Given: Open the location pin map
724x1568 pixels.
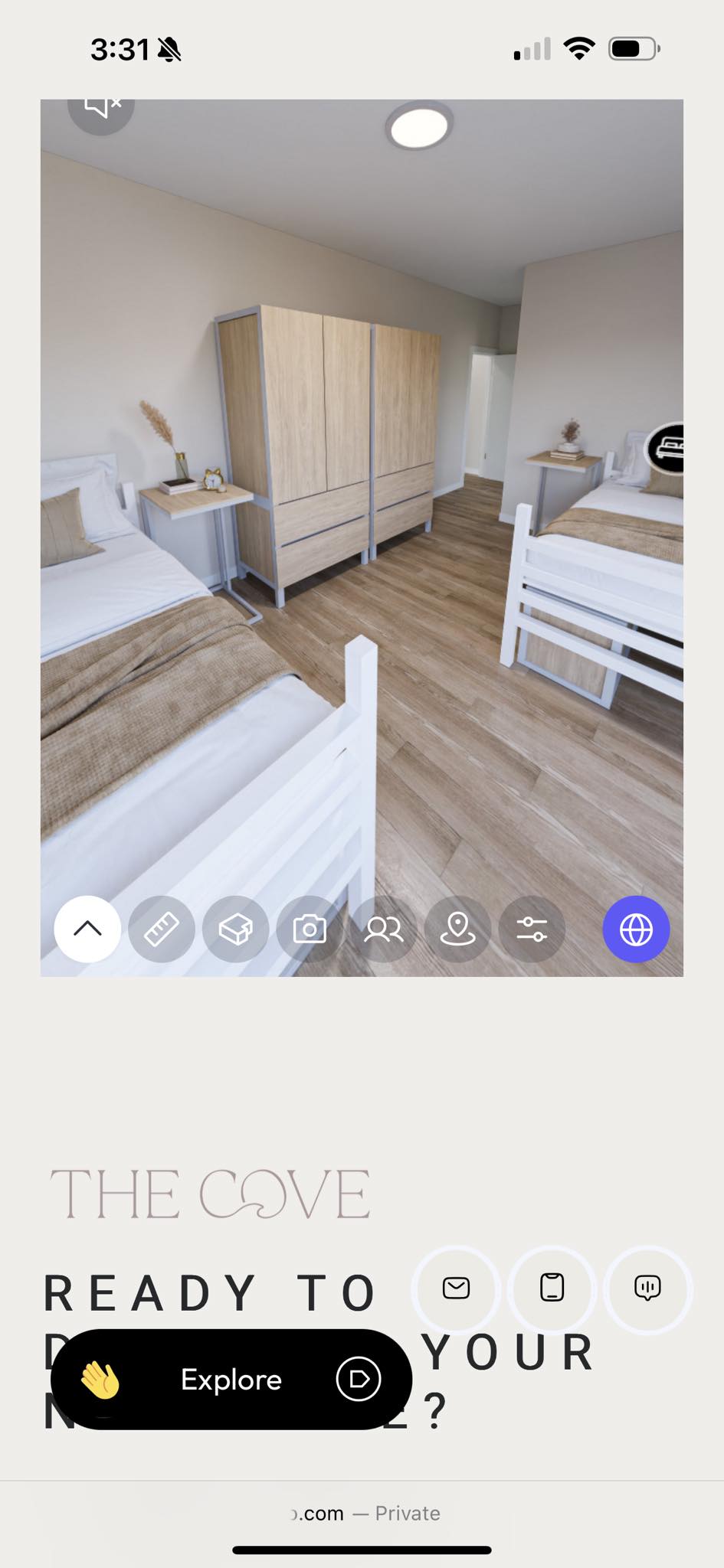Looking at the screenshot, I should click(x=457, y=929).
